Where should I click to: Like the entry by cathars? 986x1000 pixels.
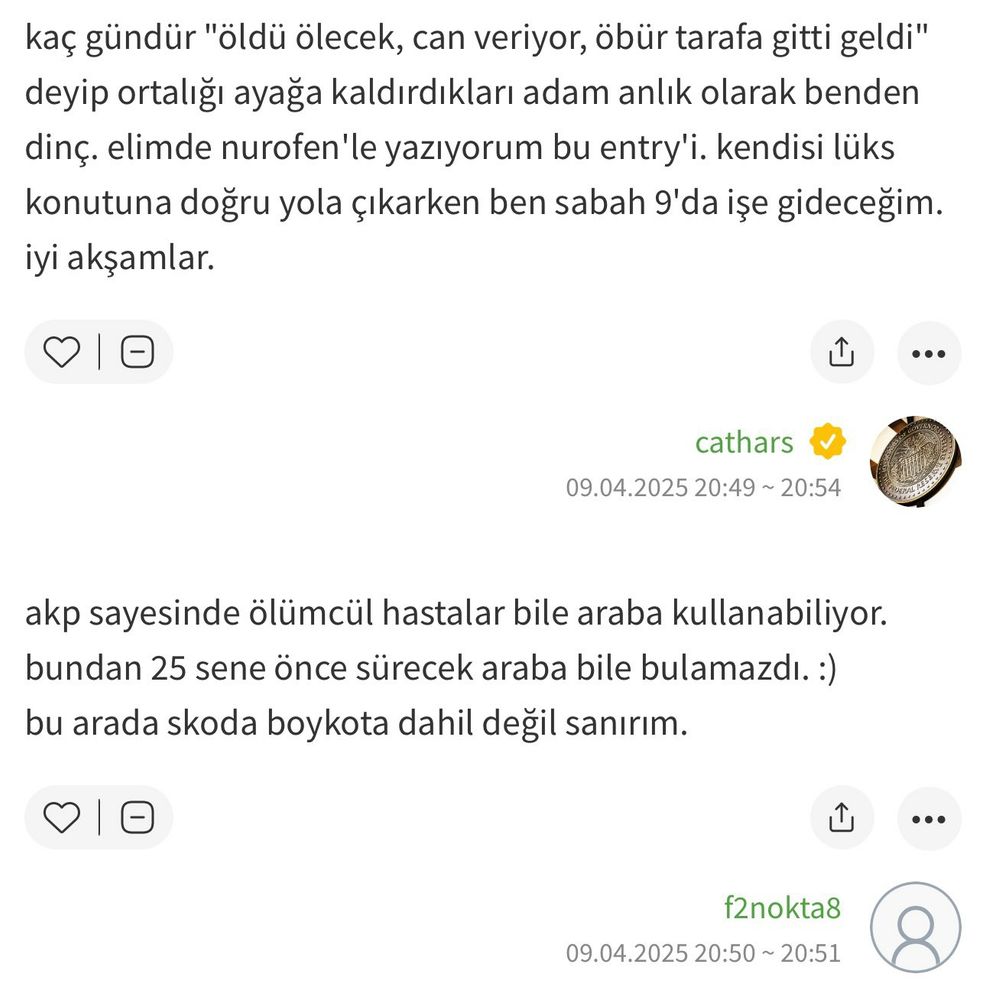pos(62,351)
